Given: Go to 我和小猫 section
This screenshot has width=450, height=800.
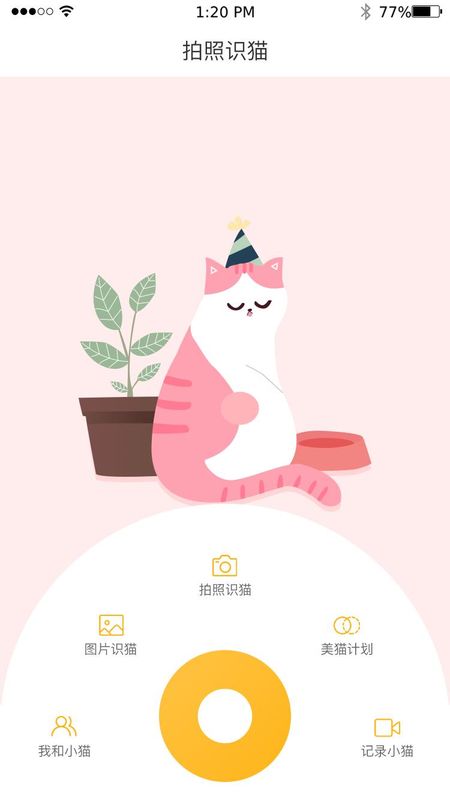Looking at the screenshot, I should click(x=64, y=737).
